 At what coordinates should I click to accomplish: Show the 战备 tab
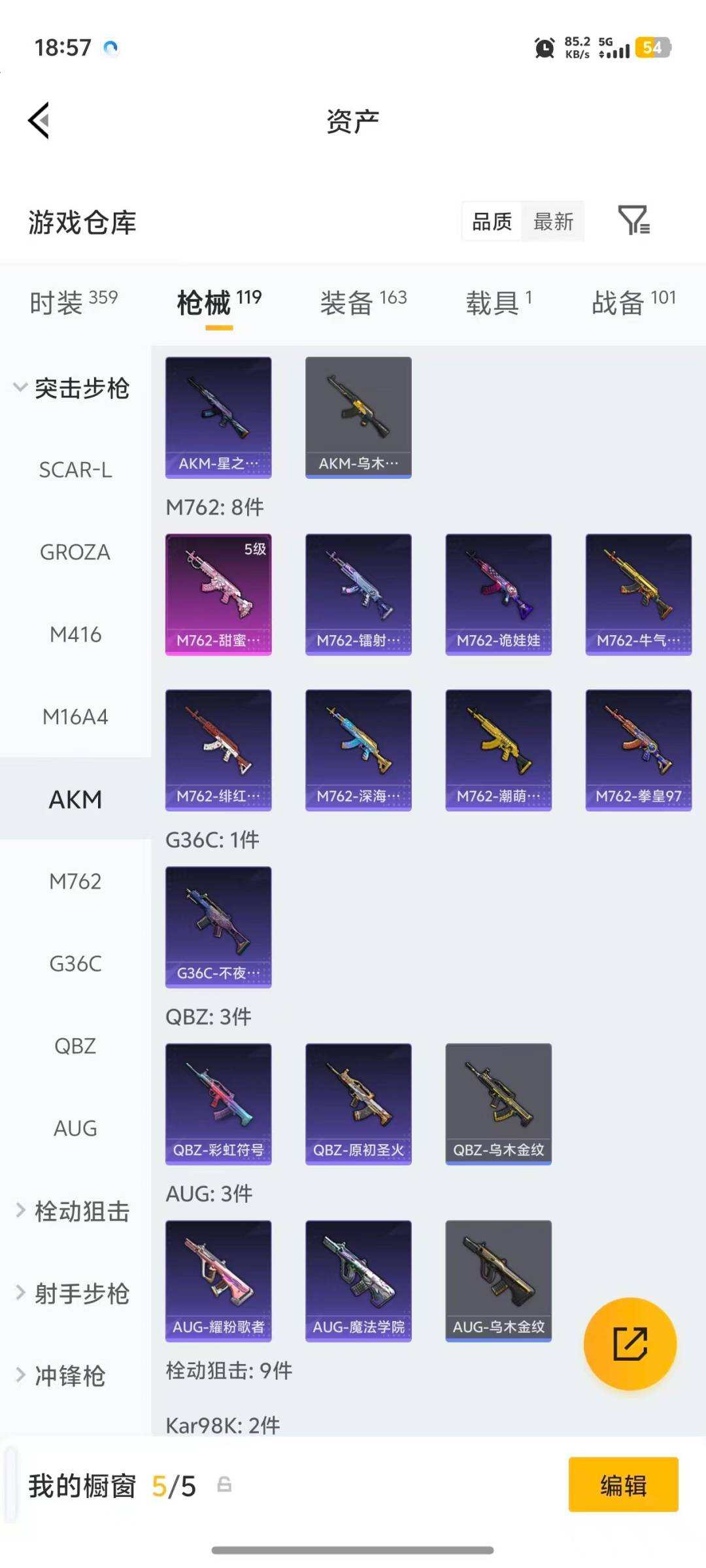click(x=633, y=302)
